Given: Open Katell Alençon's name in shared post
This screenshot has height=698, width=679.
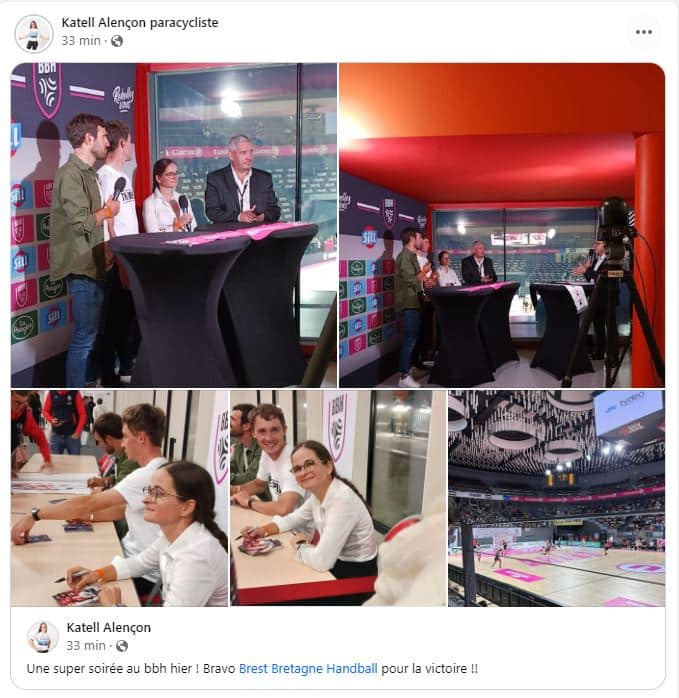Looking at the screenshot, I should (x=108, y=627).
